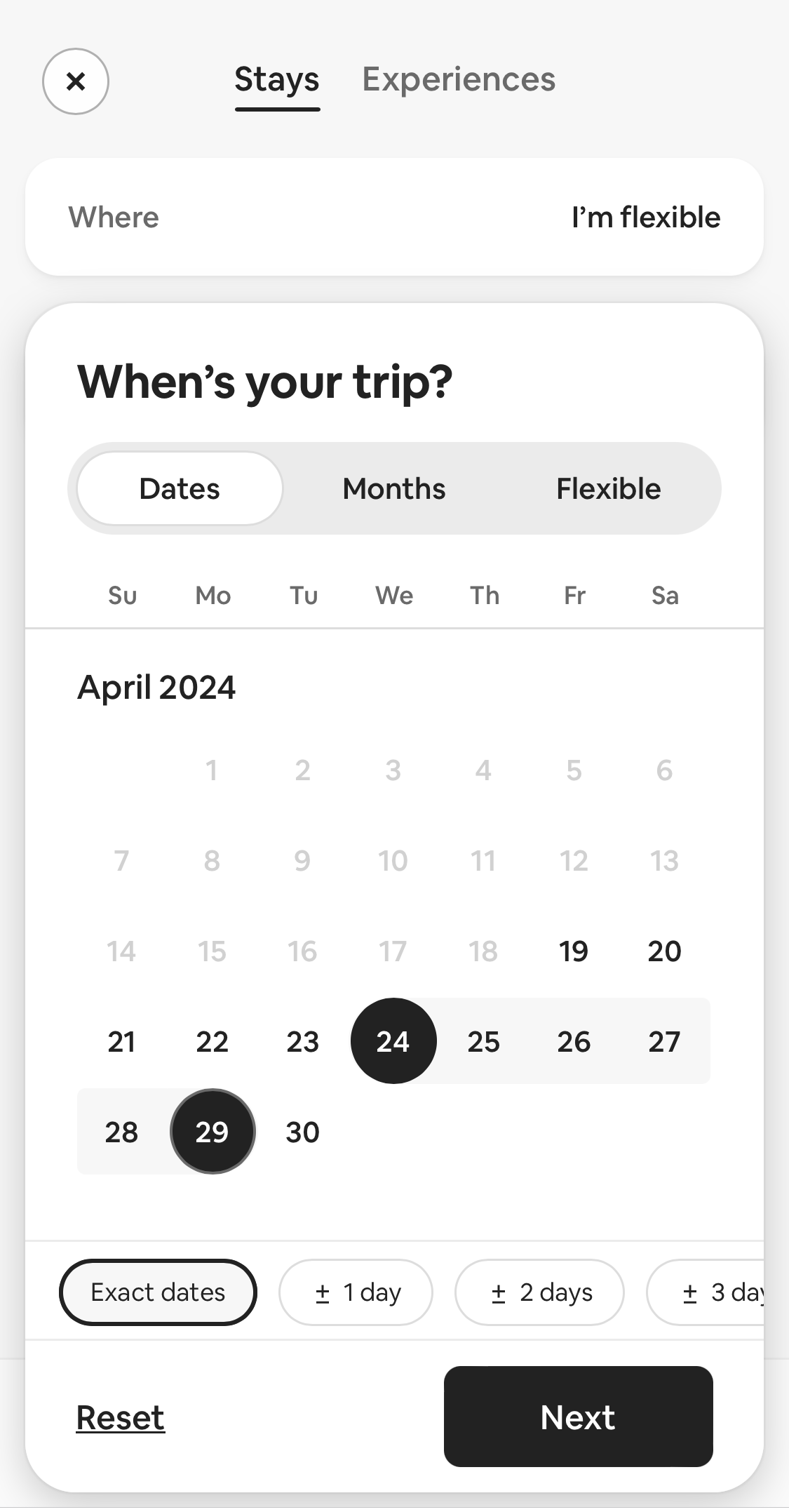Tap the selected checkout date April 29

213,1131
